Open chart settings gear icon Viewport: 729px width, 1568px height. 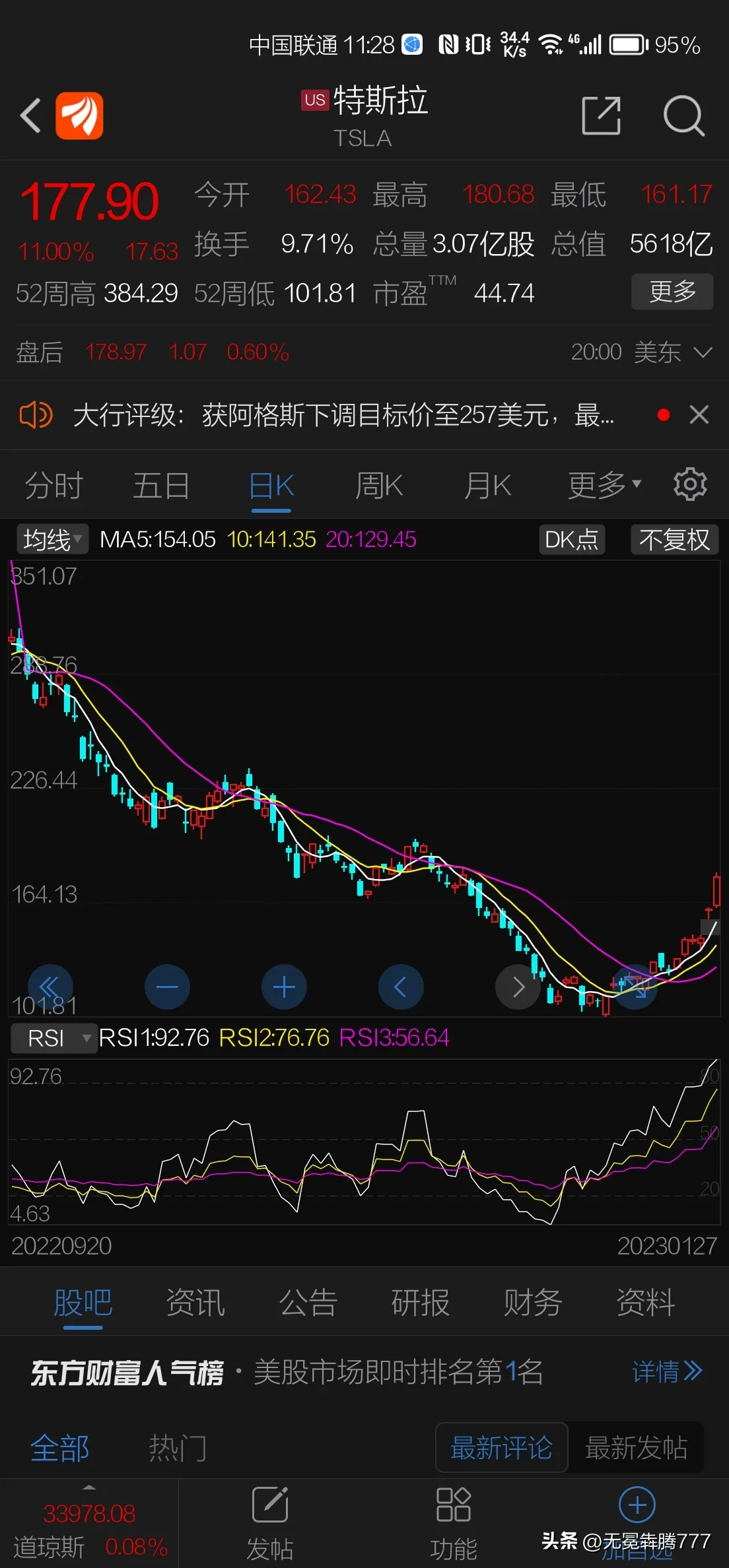690,485
